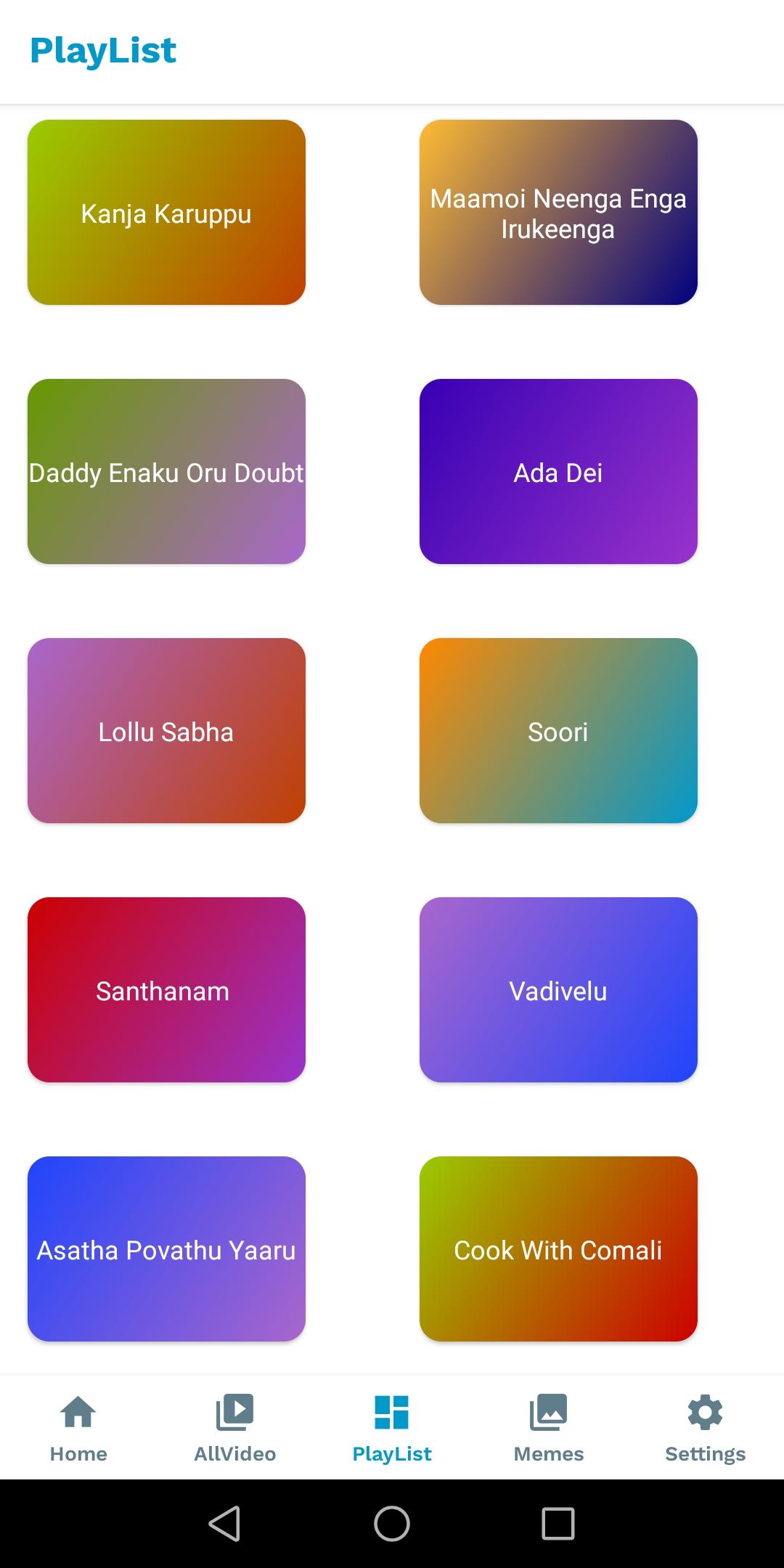
Task: Tap the system back button
Action: (x=224, y=1523)
